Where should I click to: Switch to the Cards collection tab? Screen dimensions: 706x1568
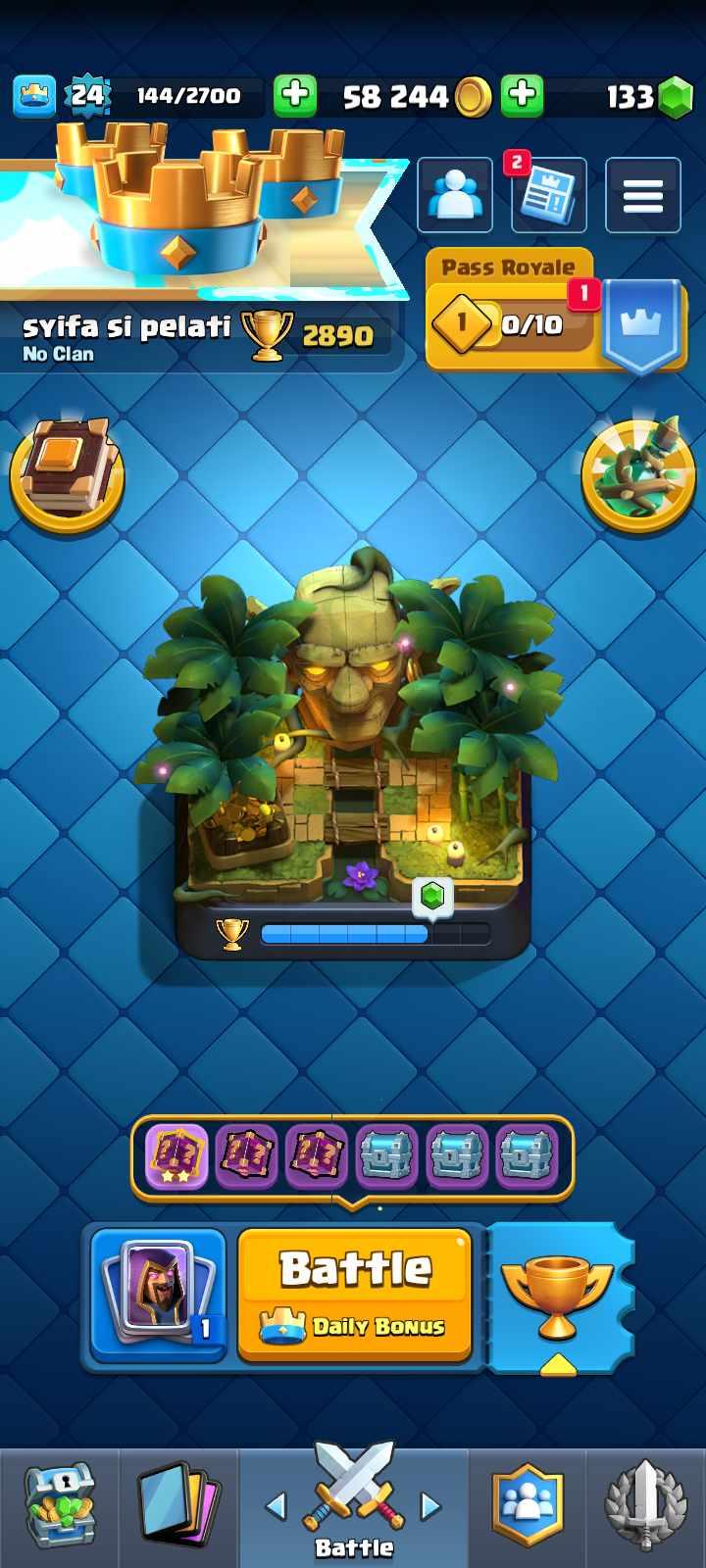click(178, 1506)
